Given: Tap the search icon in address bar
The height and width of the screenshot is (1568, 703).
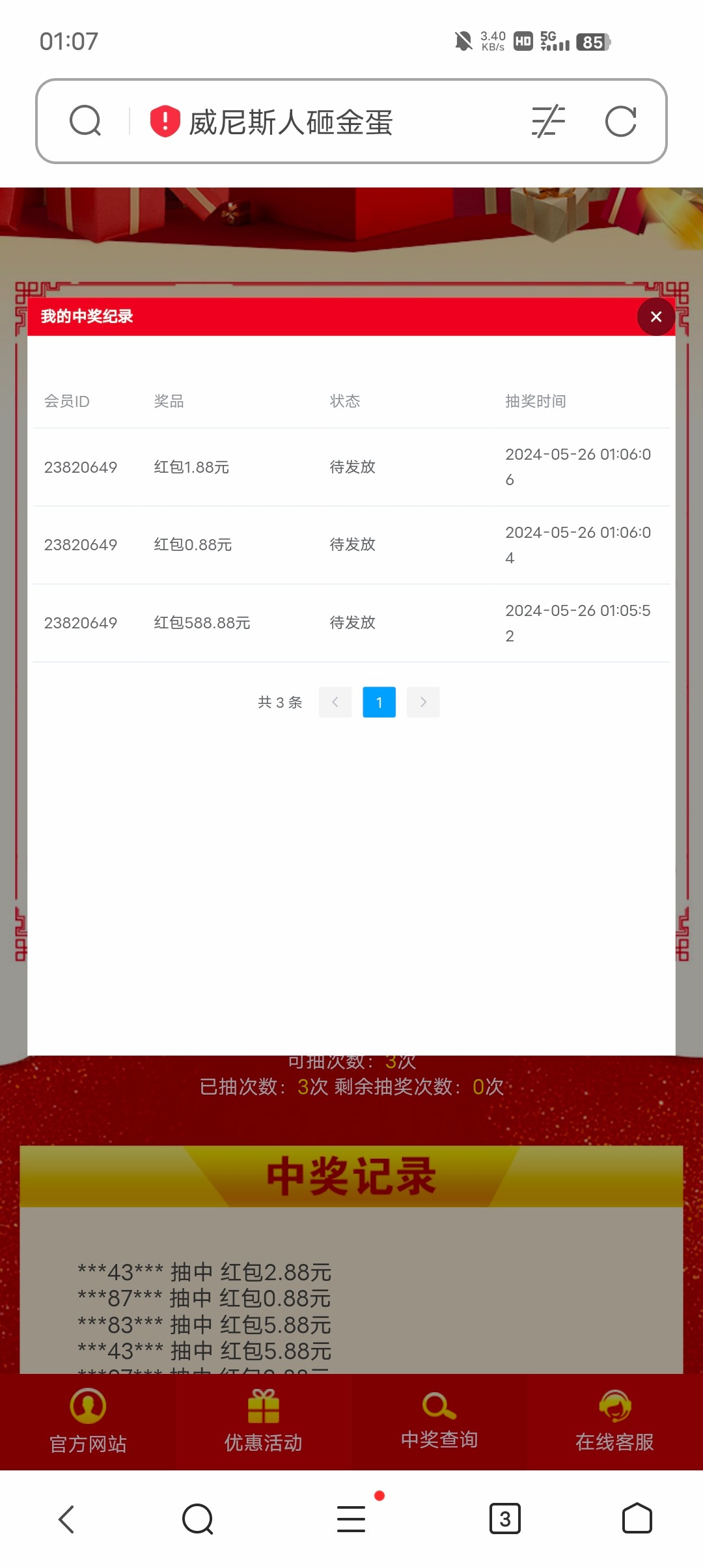Looking at the screenshot, I should pos(85,121).
